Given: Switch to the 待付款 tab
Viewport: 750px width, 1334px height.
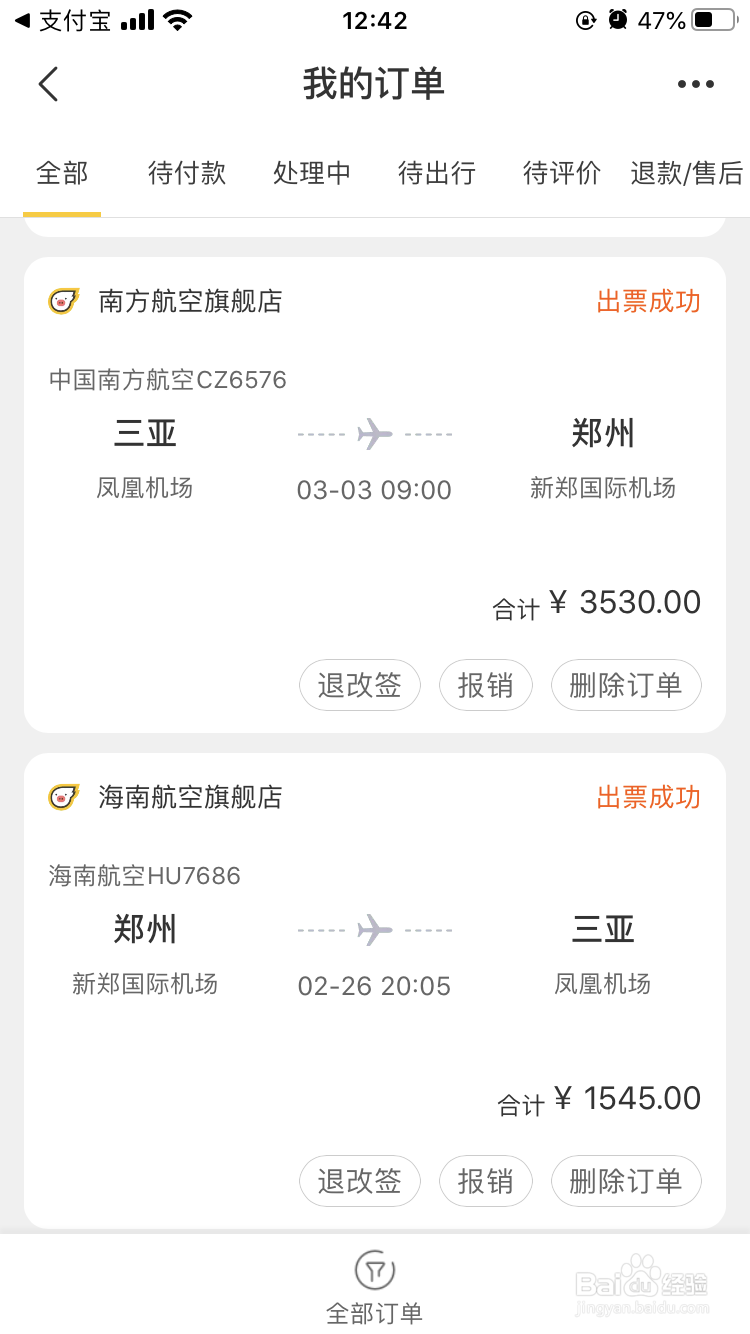Looking at the screenshot, I should point(187,174).
